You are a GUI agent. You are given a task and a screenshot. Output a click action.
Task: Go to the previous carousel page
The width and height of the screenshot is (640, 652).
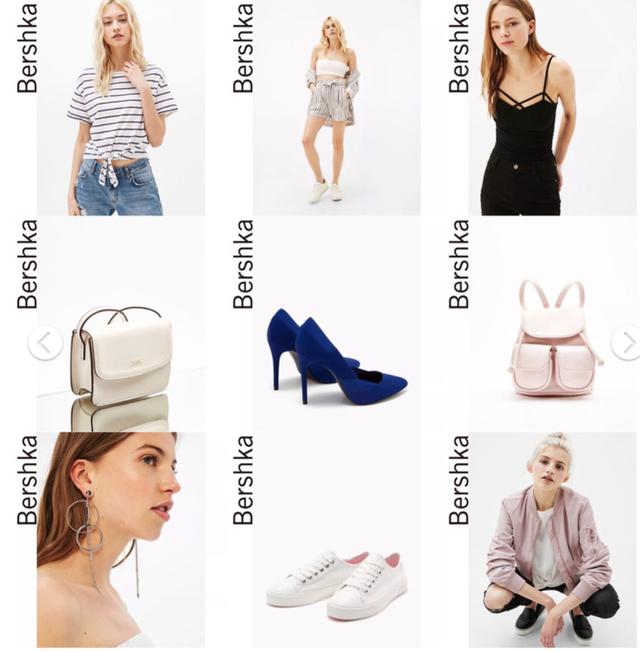[44, 343]
